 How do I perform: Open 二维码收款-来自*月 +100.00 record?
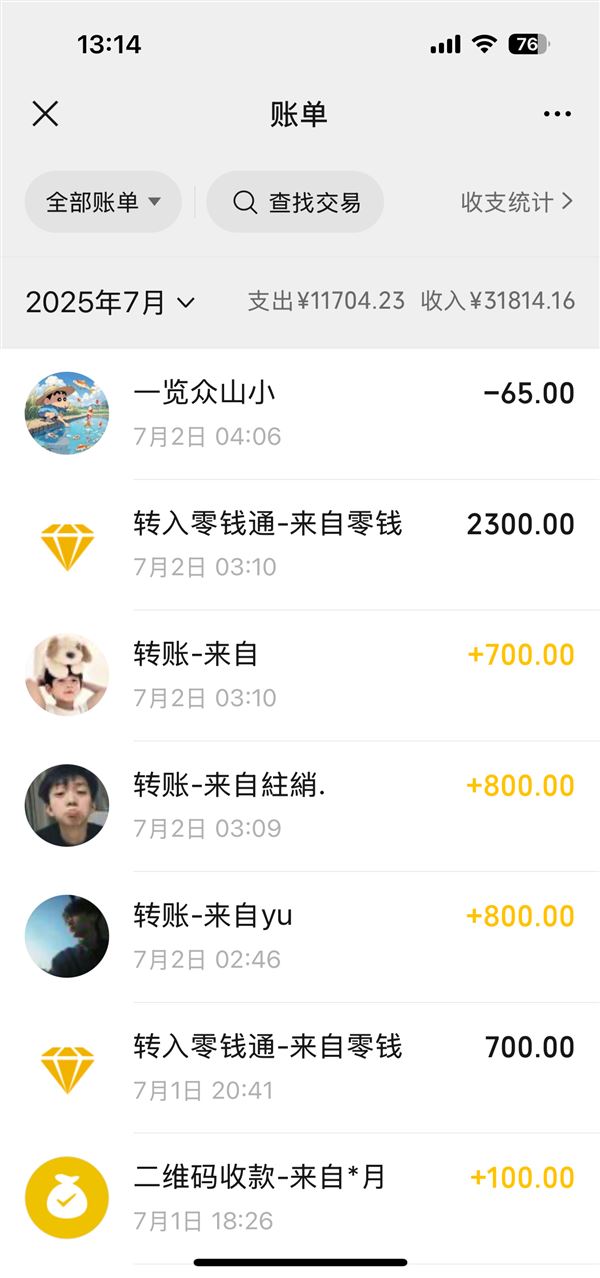click(x=300, y=1198)
